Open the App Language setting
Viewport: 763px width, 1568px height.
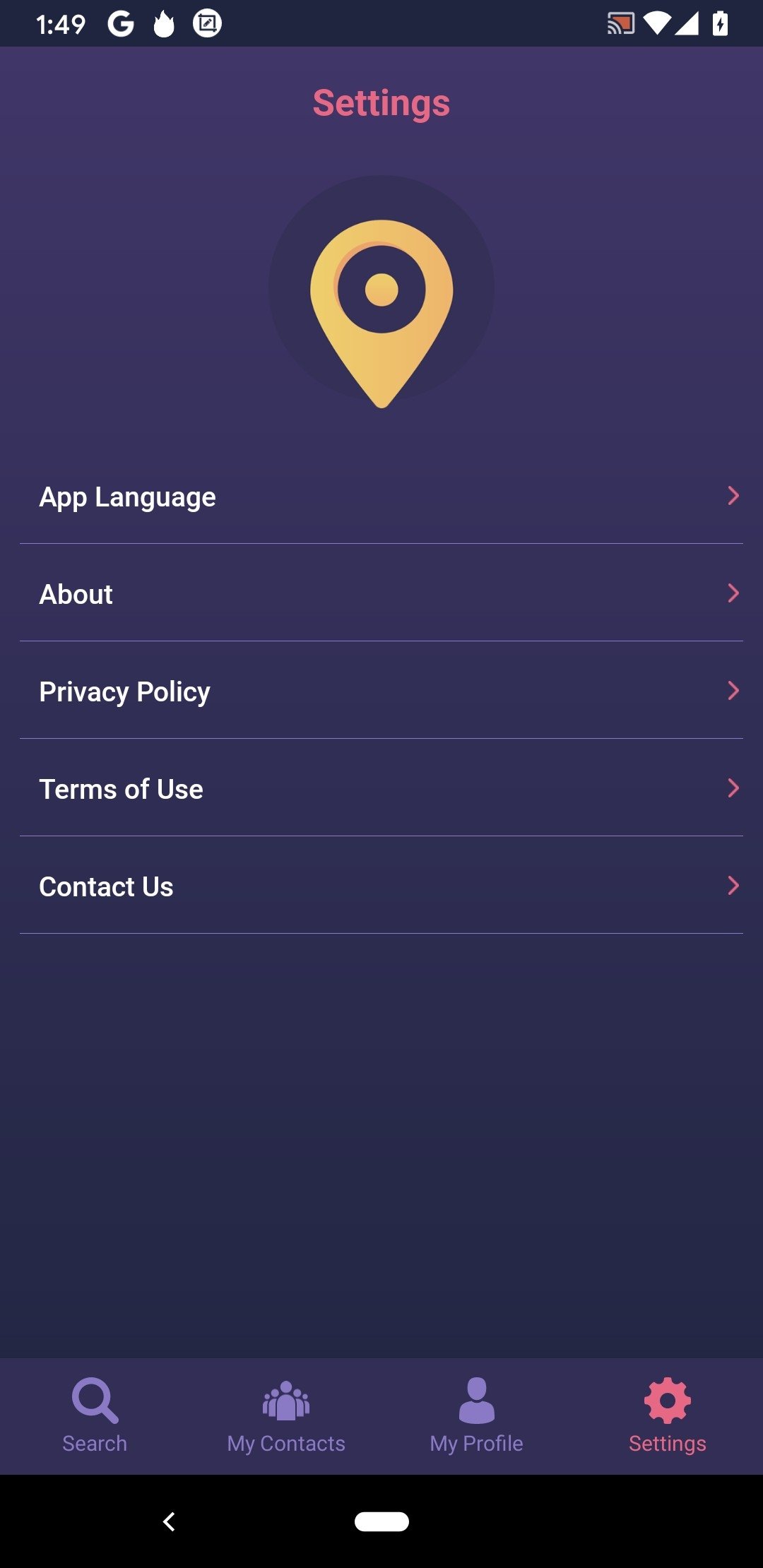pos(381,496)
